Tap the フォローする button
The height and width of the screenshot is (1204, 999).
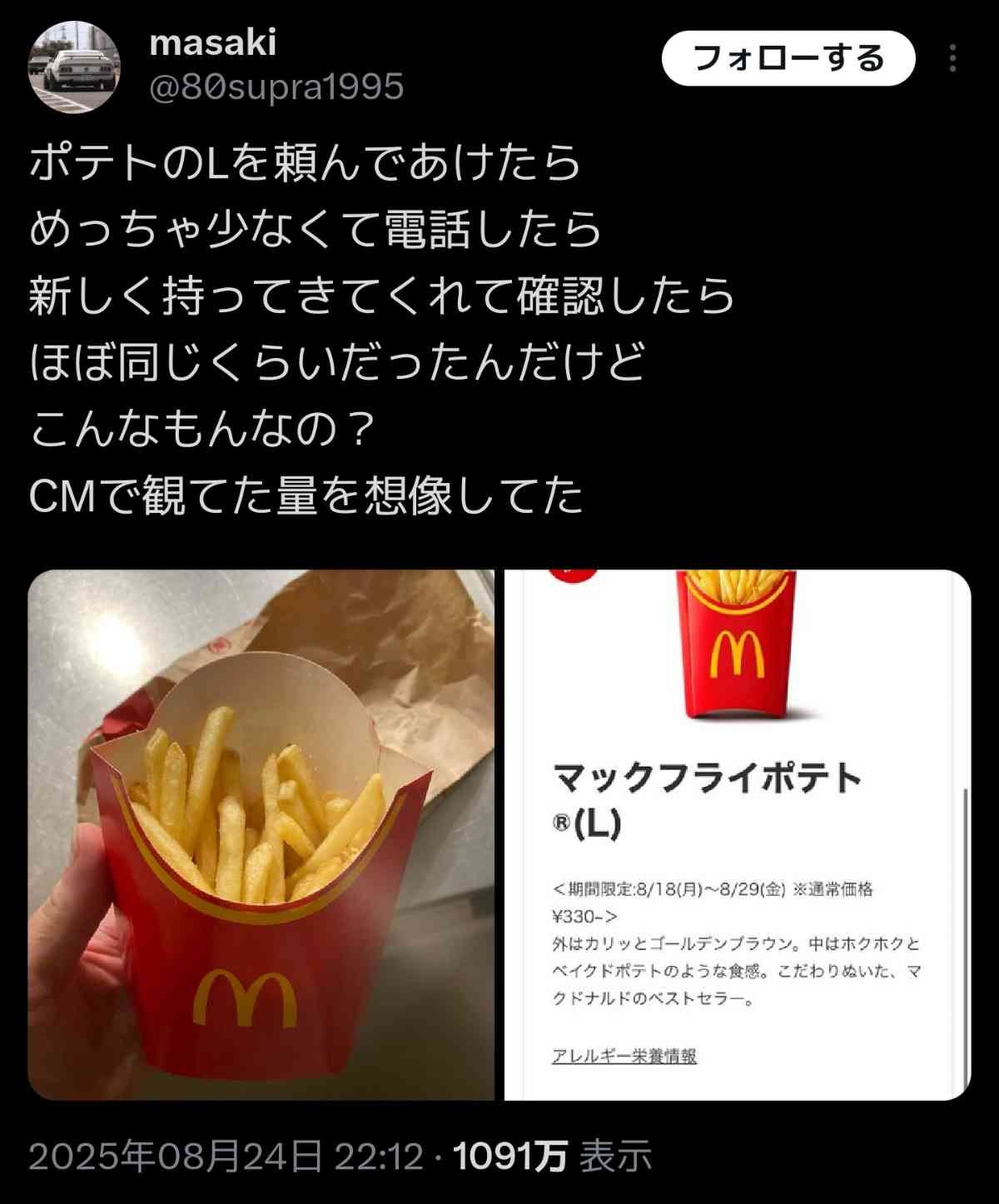coord(788,58)
